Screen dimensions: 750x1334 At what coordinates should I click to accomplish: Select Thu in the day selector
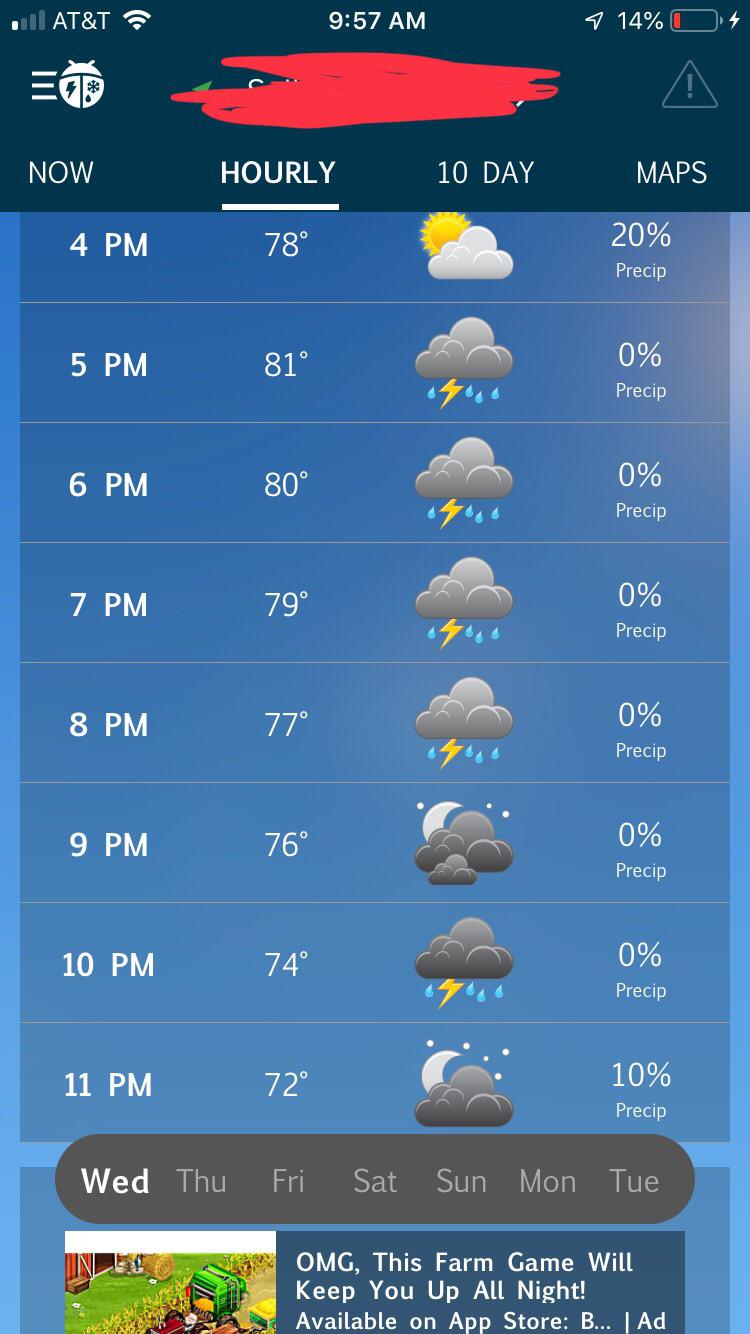tap(201, 1181)
